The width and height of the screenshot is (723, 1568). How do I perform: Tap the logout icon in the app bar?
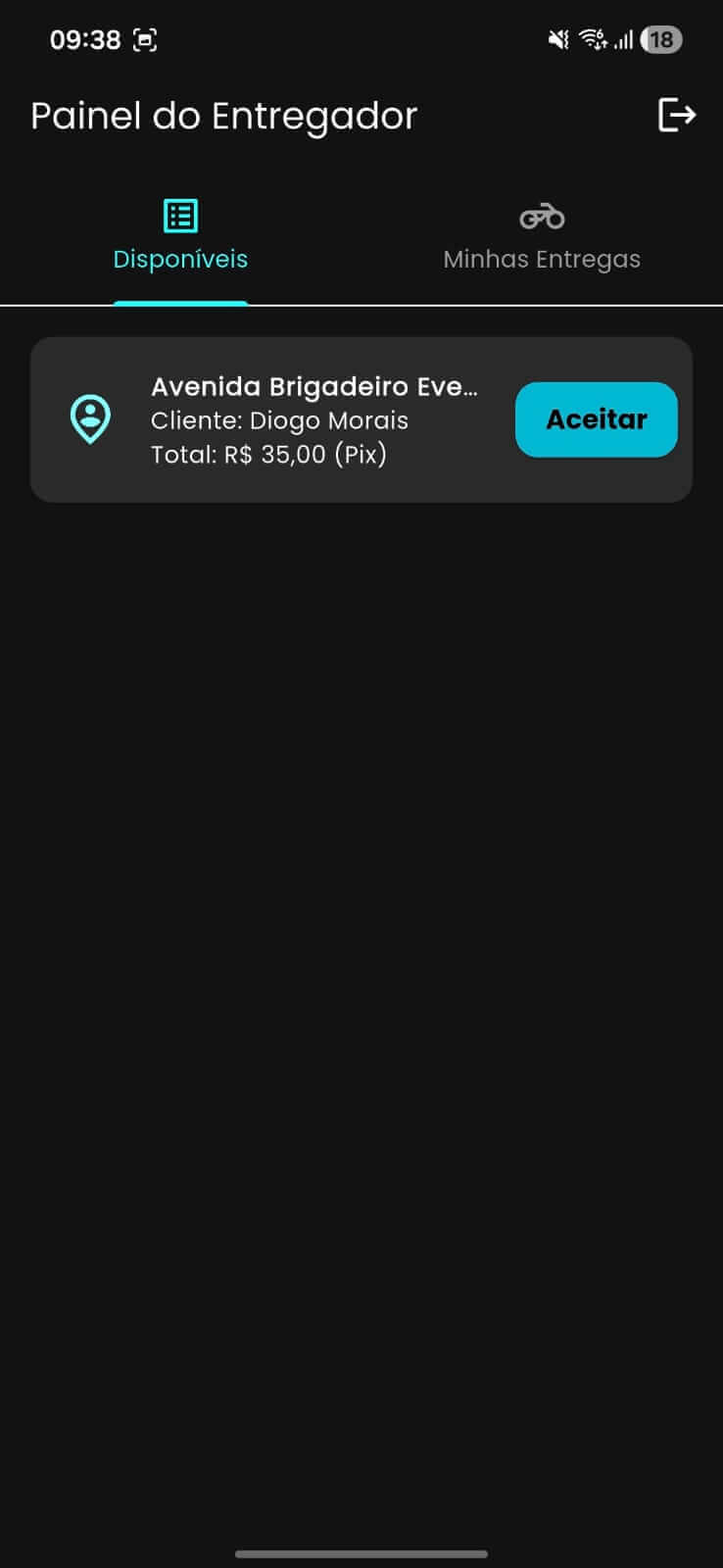point(676,116)
